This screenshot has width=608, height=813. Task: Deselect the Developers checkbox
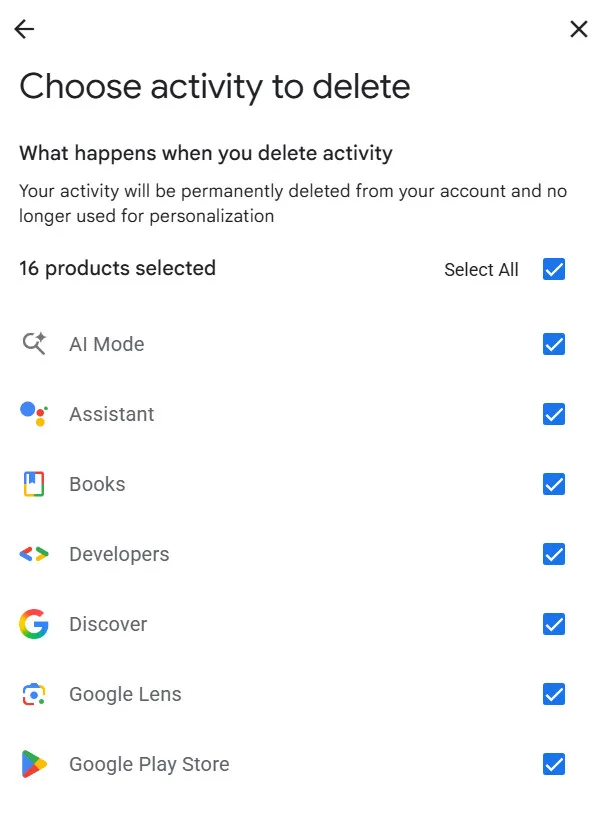pos(554,554)
